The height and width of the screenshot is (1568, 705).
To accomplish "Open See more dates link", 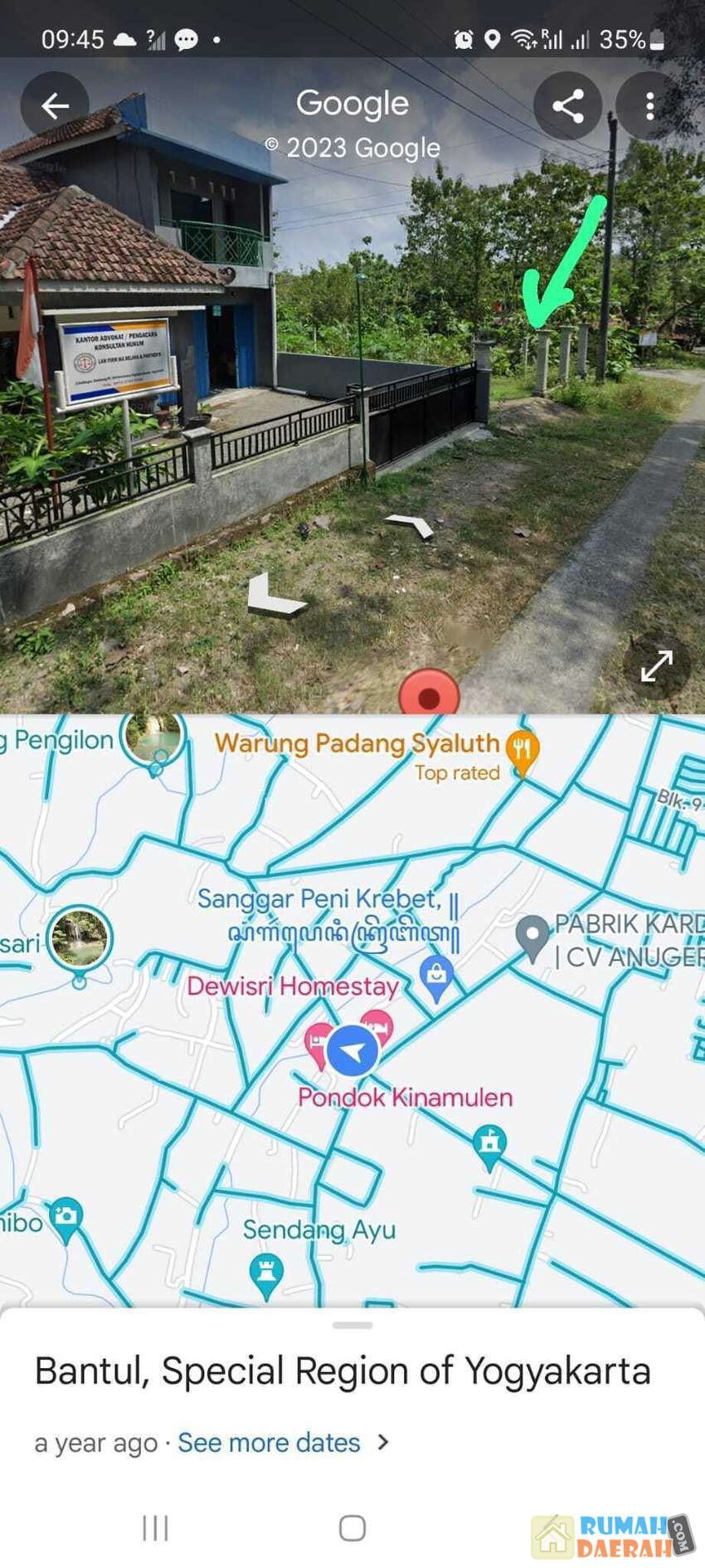I will pos(269,1443).
